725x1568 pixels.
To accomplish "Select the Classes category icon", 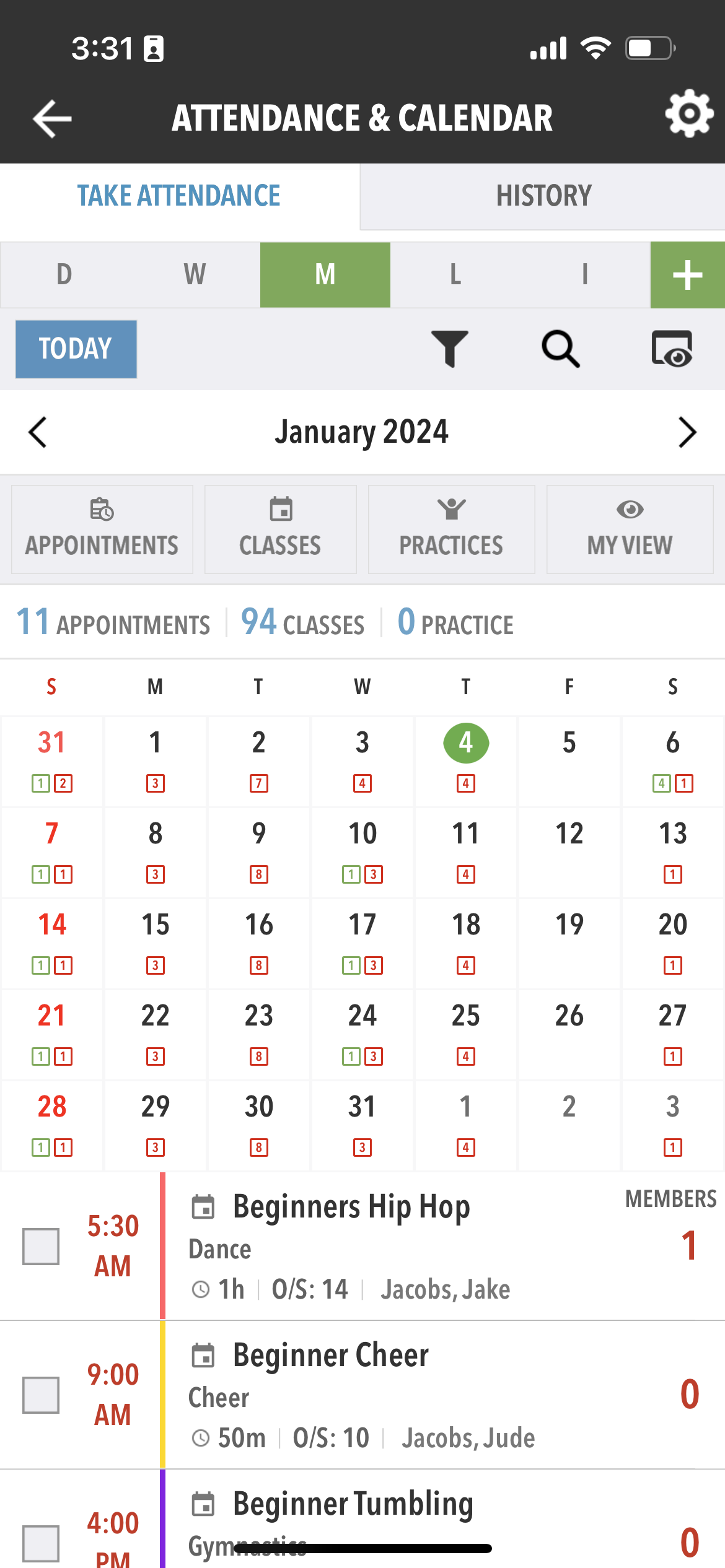I will click(x=280, y=528).
